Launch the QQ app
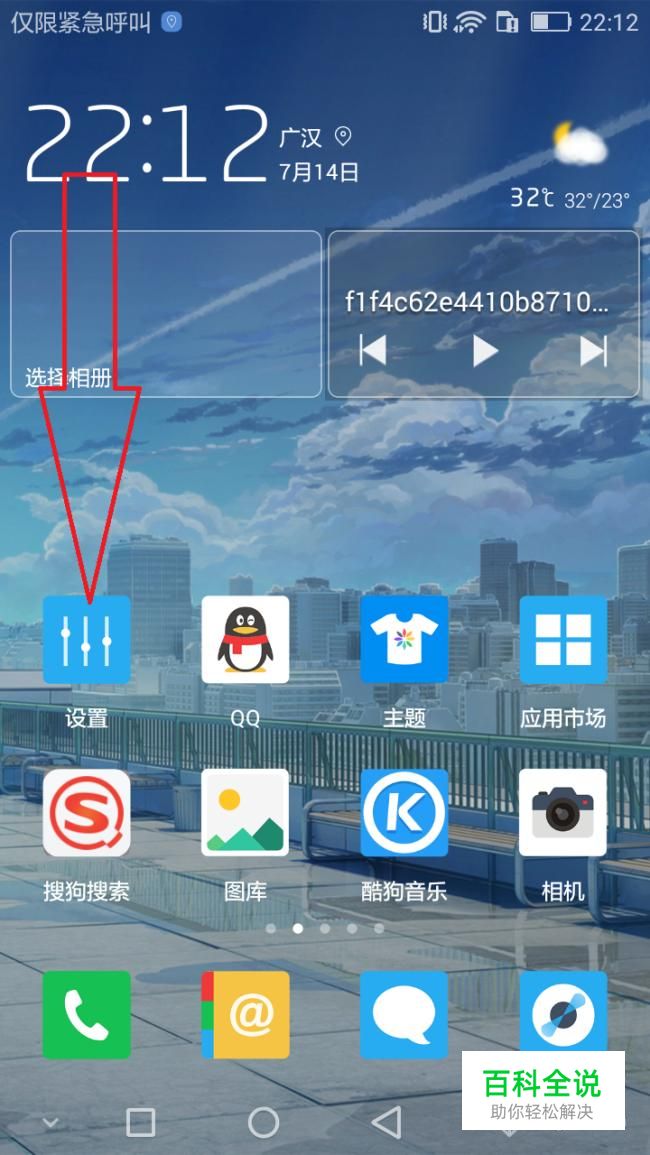 [245, 640]
